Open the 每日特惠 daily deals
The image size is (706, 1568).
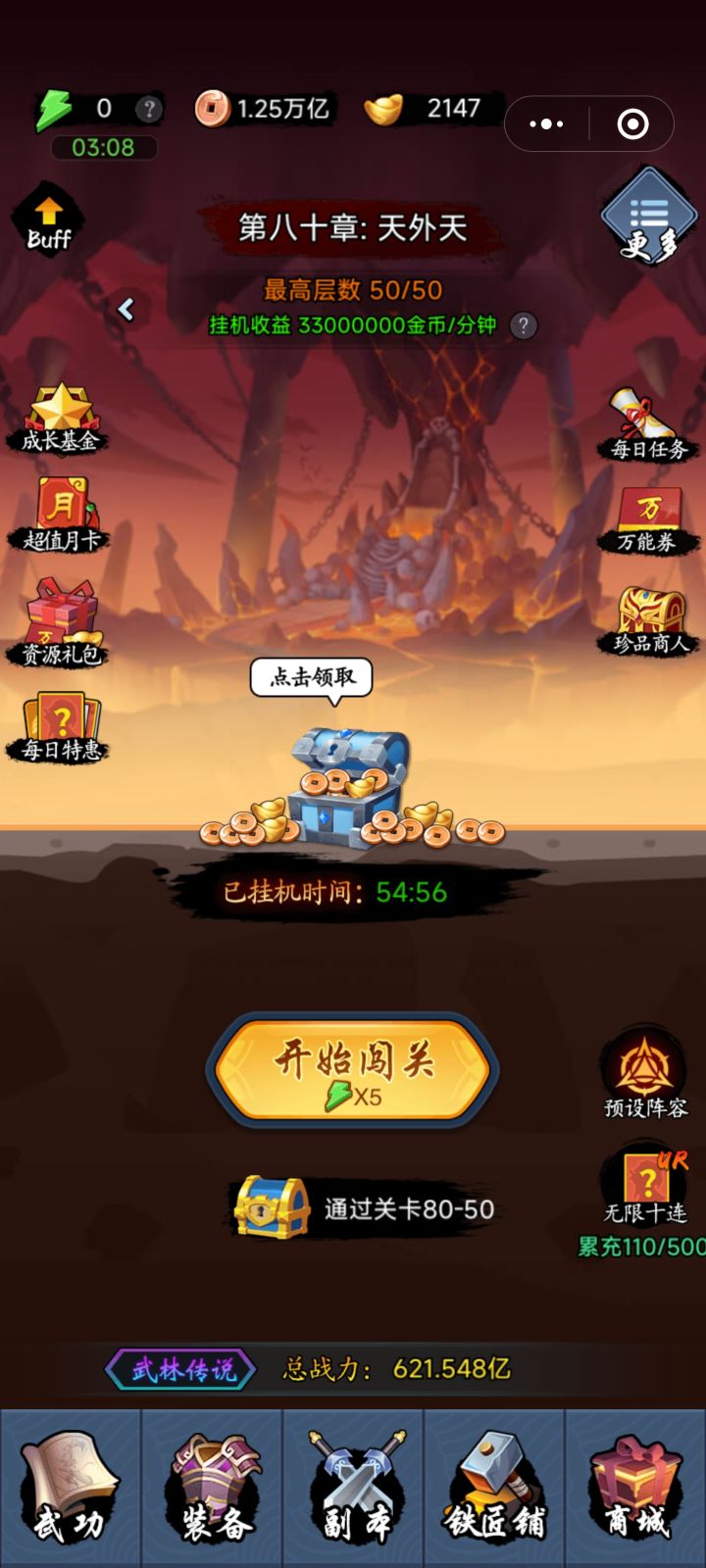point(61,720)
